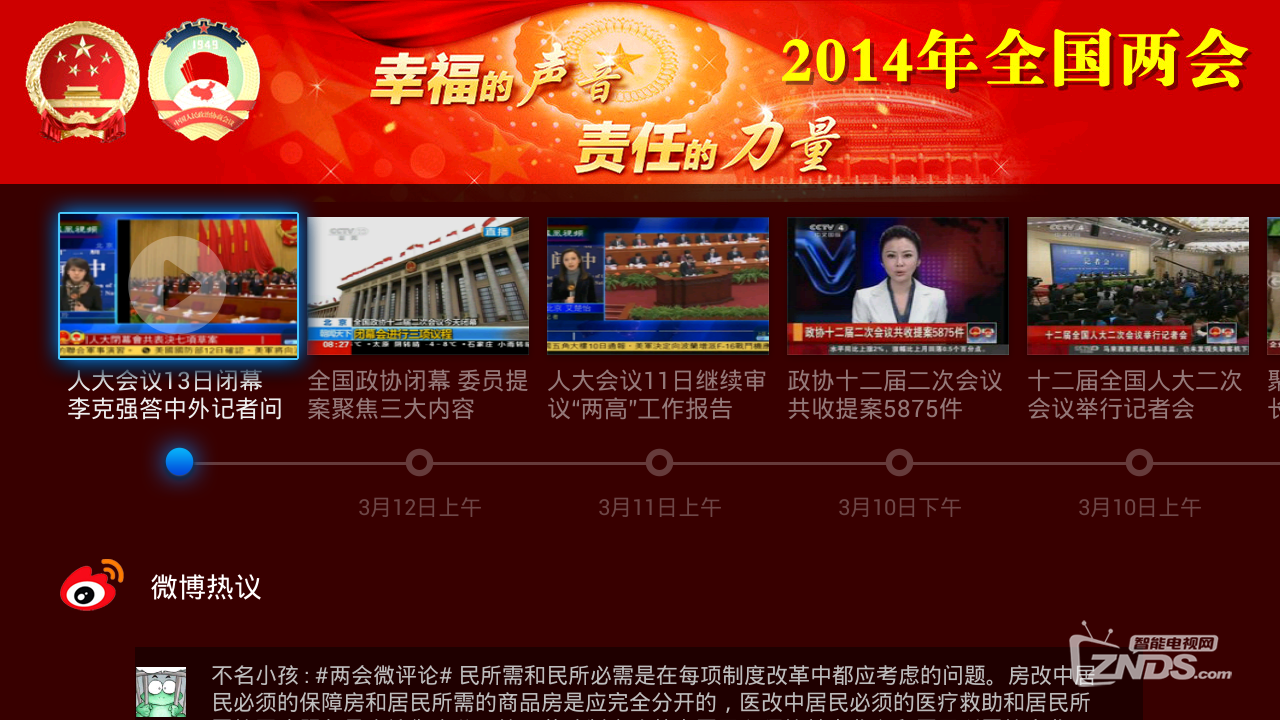Open 政协十二届二次会议共收提案5875件 video
The height and width of the screenshot is (720, 1280).
pos(898,285)
